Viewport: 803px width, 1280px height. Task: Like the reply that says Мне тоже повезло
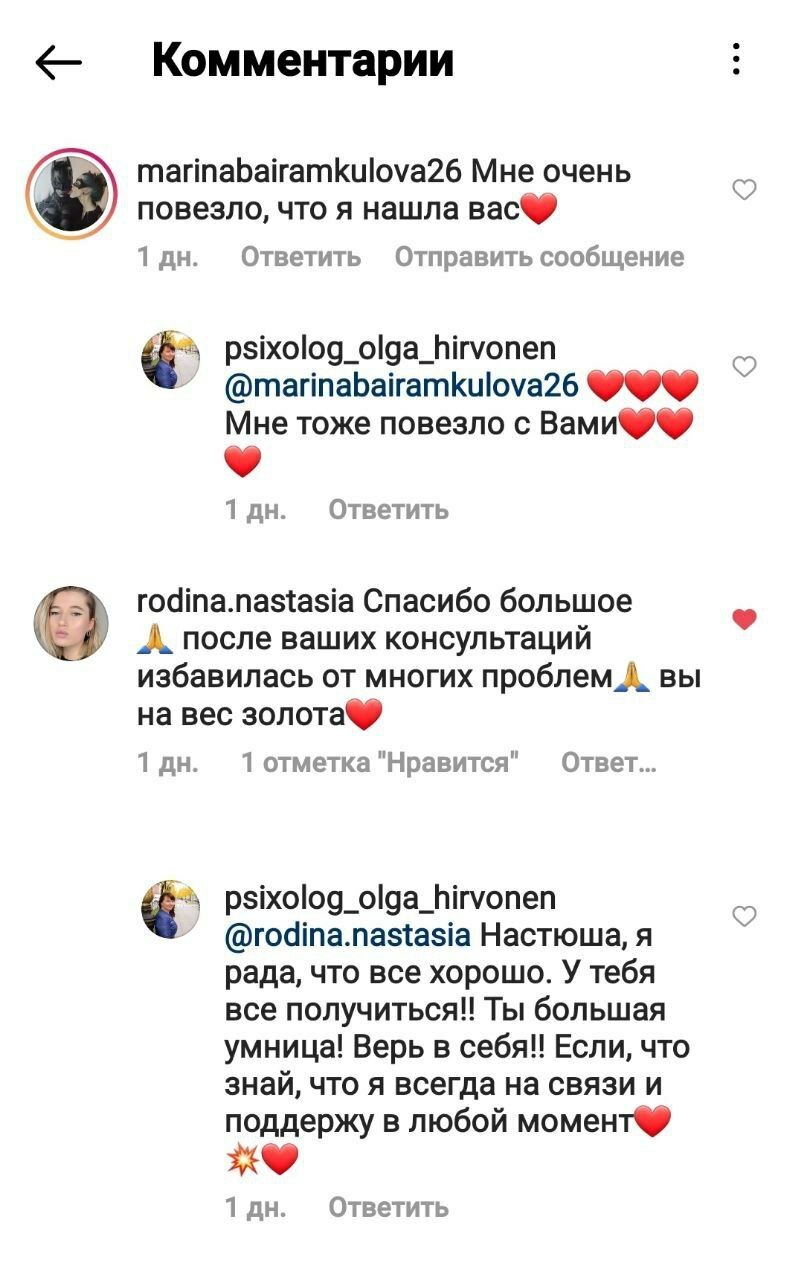[x=745, y=367]
